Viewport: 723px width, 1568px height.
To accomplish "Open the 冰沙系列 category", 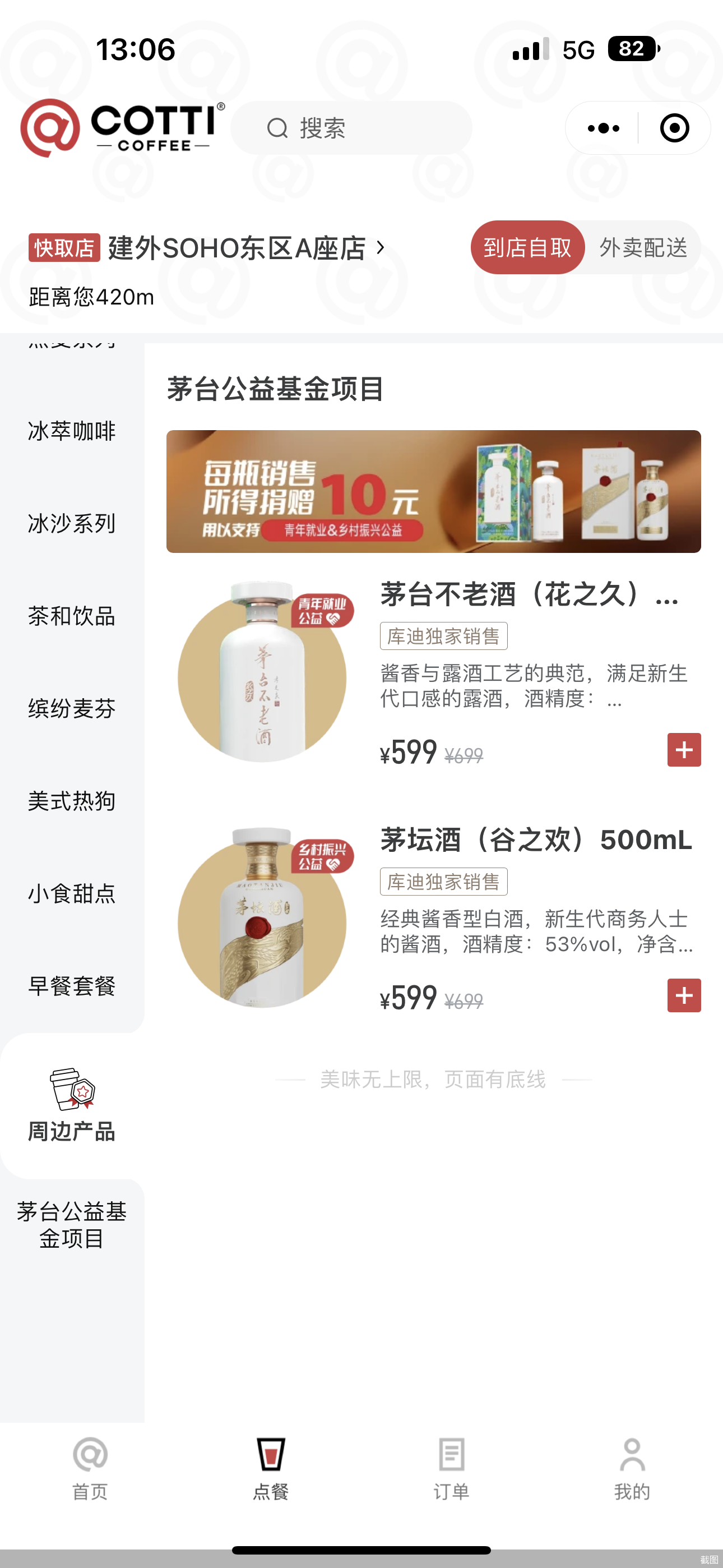I will click(72, 523).
